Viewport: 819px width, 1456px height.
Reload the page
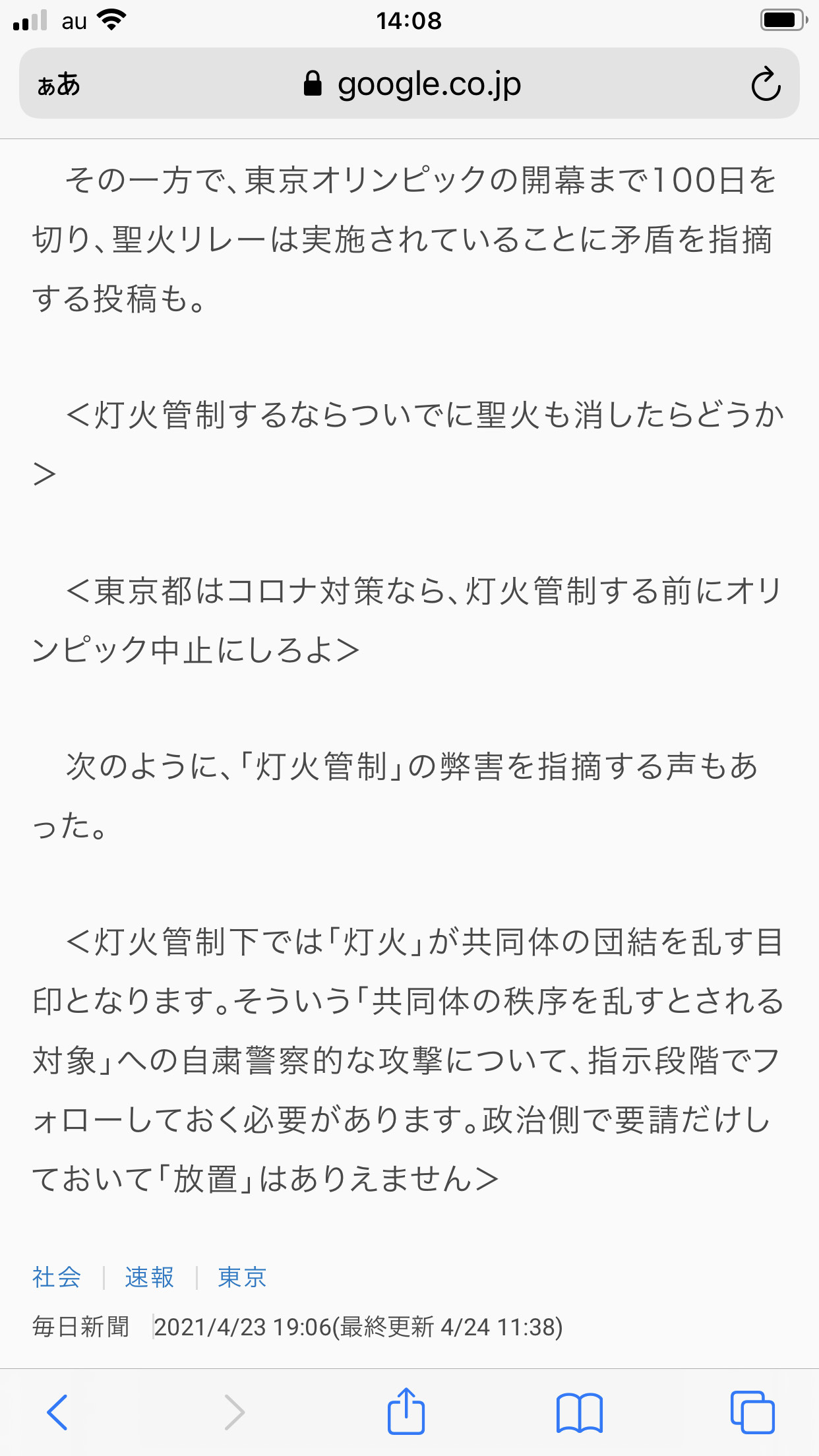(766, 84)
